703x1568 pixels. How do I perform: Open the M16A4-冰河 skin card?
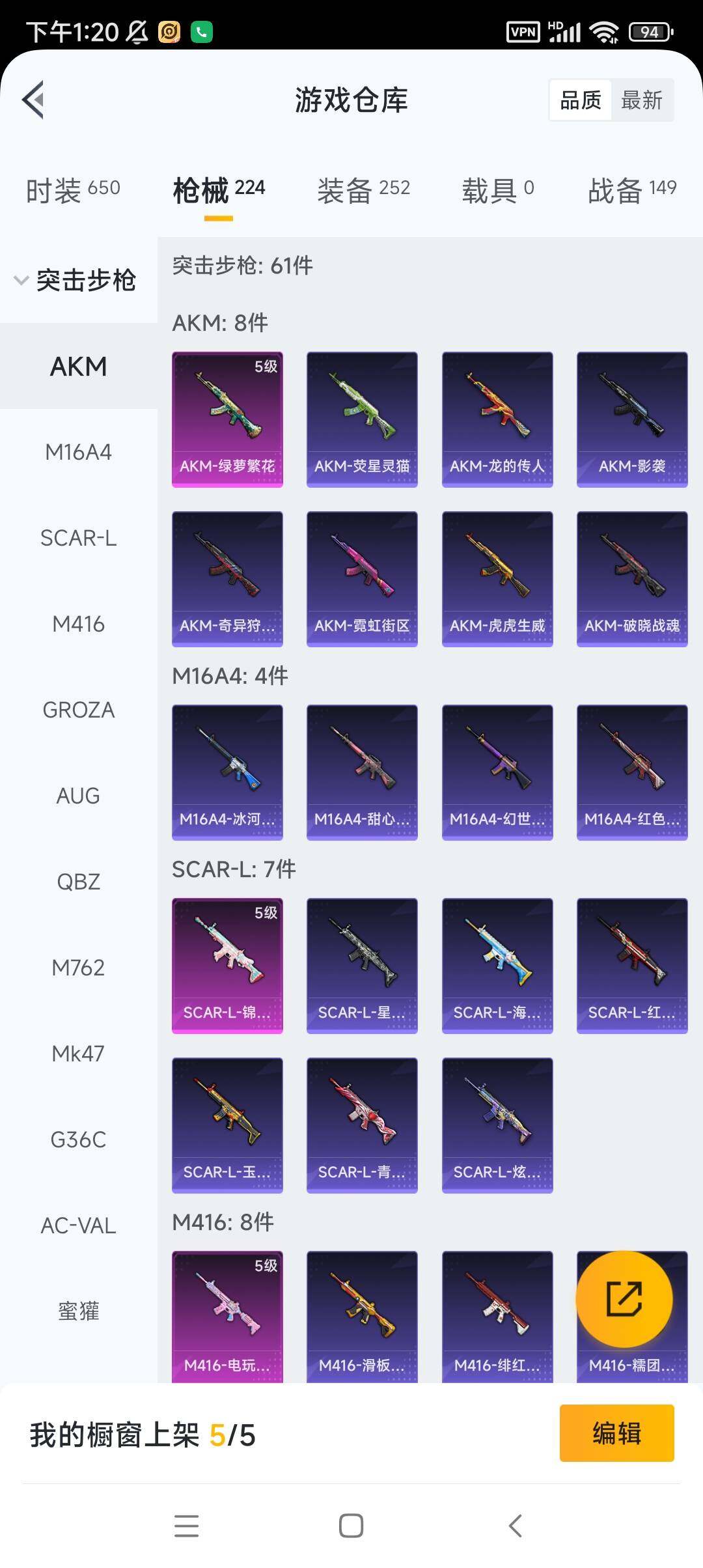227,772
